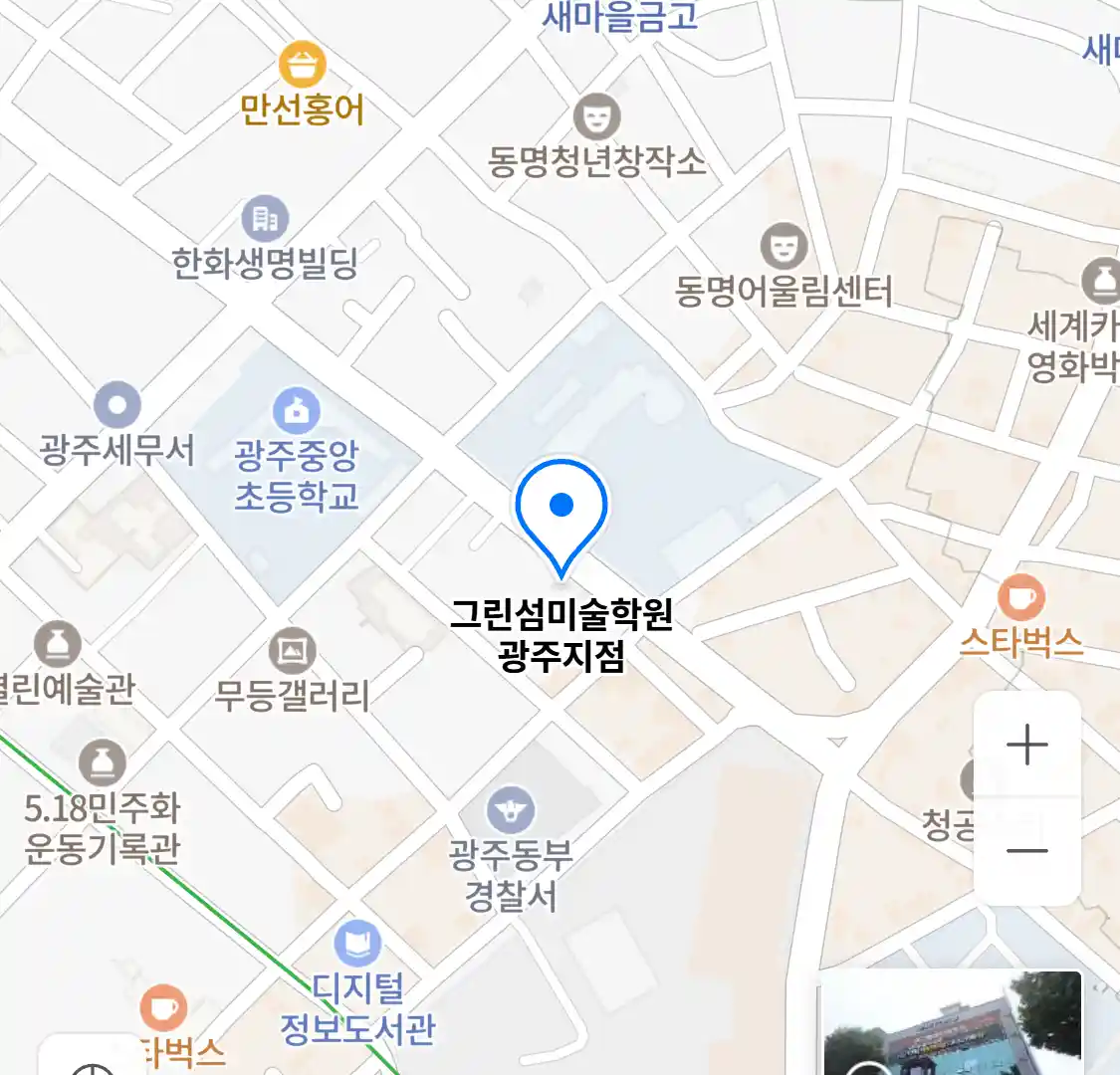
Task: Tap the 광주동부경찰서 police station marker
Action: [511, 810]
